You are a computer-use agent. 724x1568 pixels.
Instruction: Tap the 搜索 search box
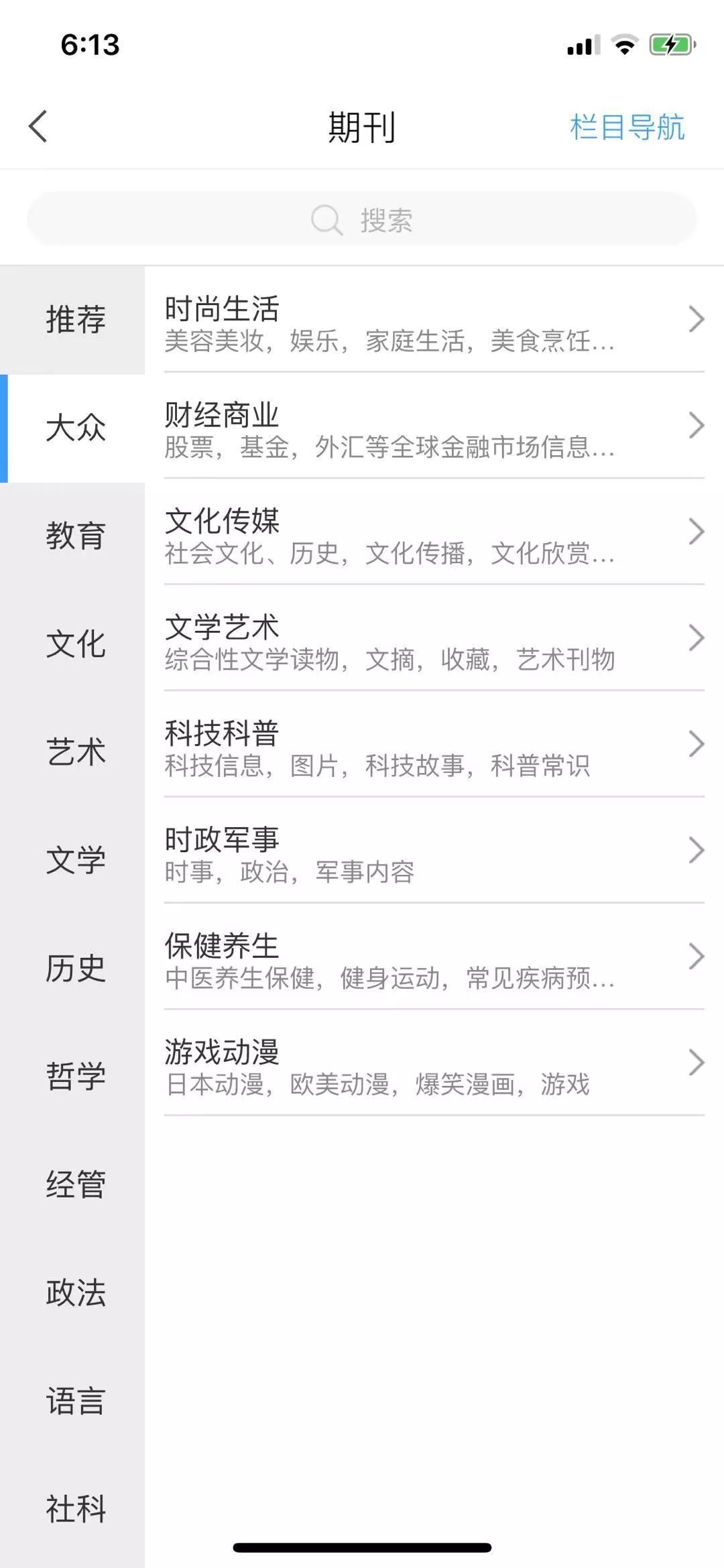pyautogui.click(x=362, y=219)
